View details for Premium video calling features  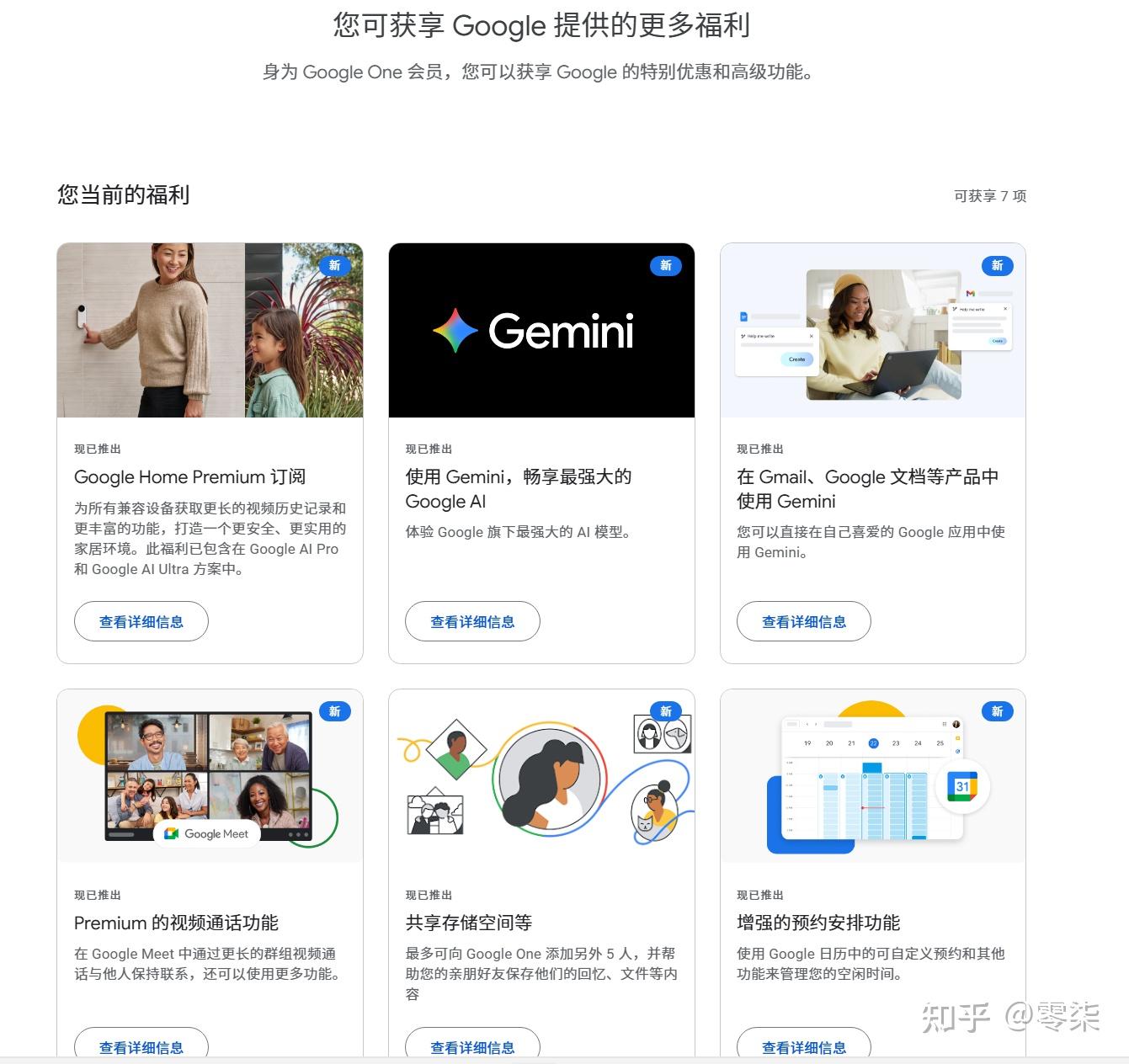pyautogui.click(x=141, y=1046)
